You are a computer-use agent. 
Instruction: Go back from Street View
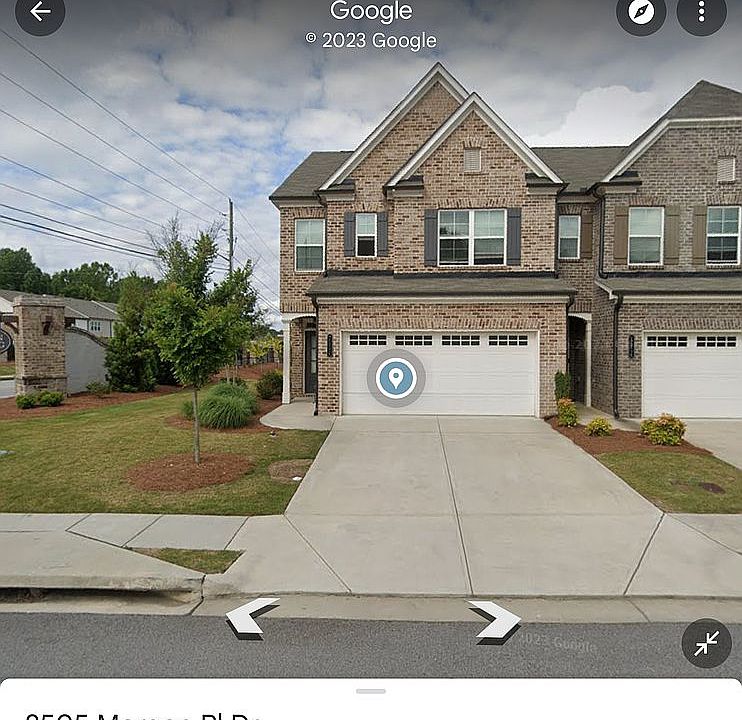coord(40,12)
